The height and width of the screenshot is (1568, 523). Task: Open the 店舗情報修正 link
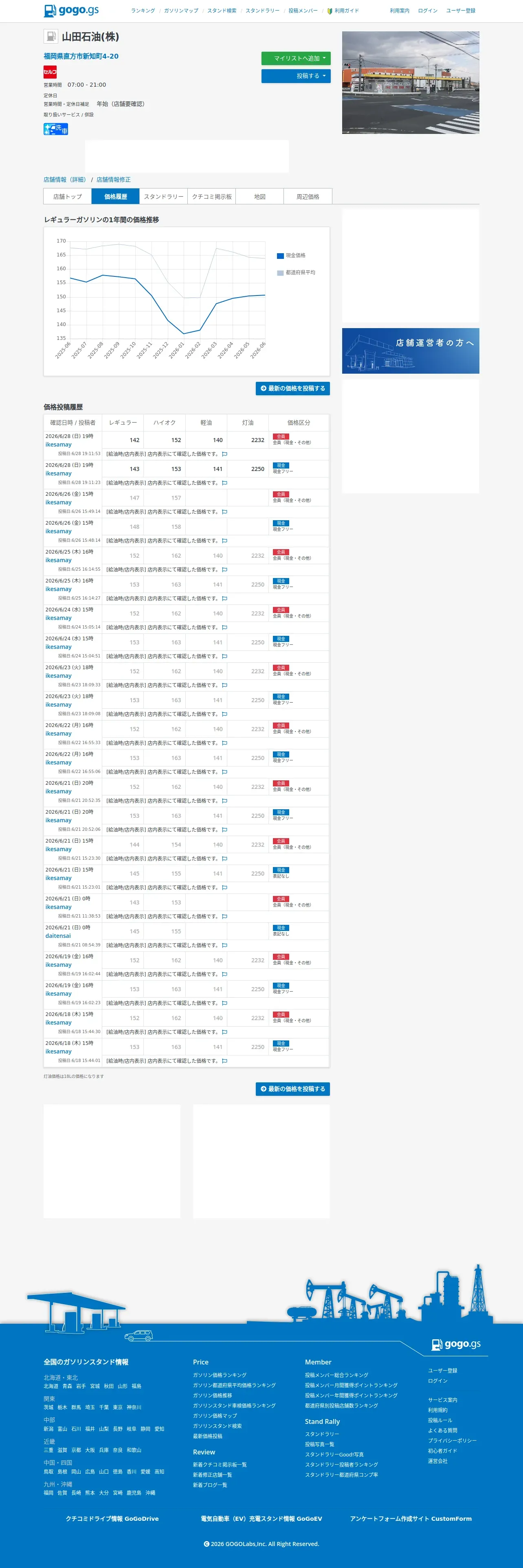point(113,180)
